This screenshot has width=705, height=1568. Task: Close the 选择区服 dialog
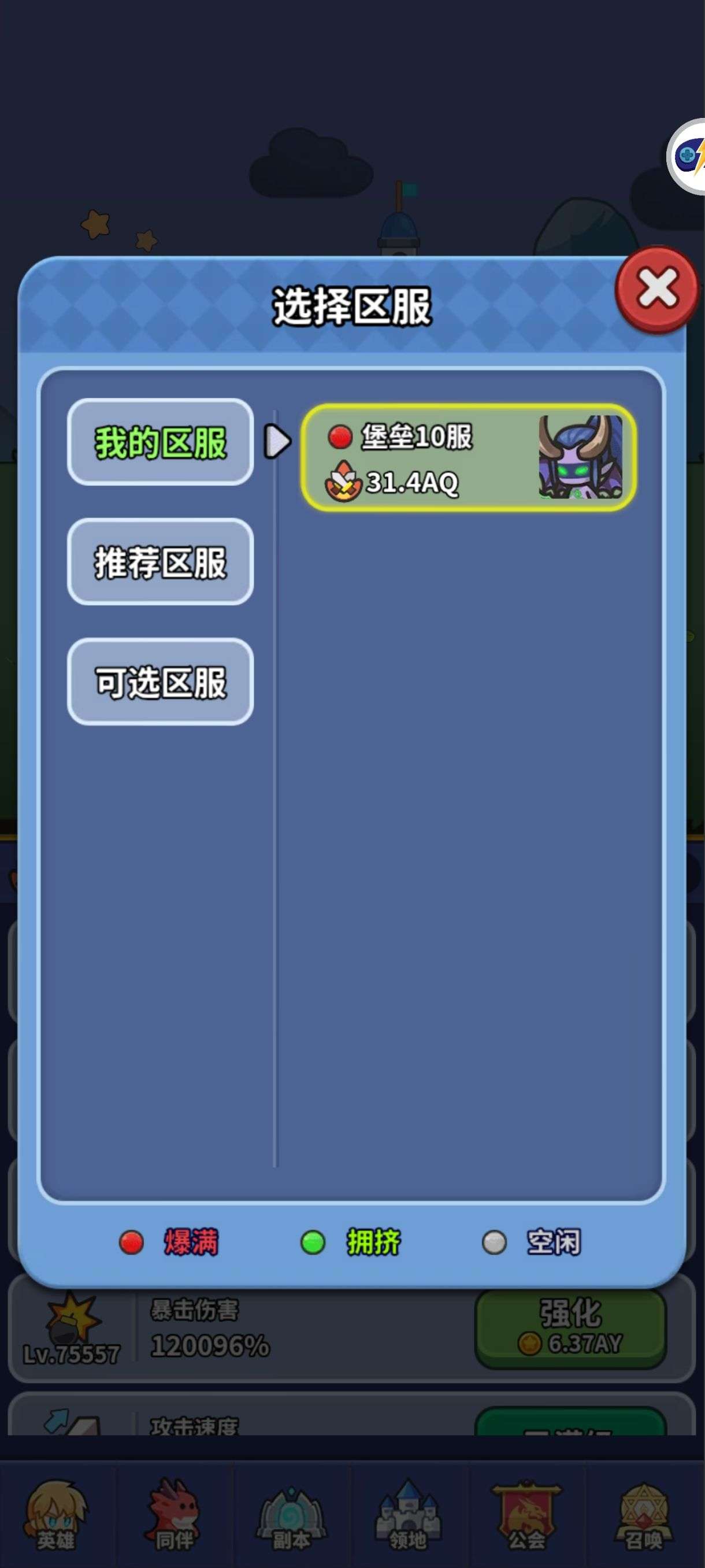tap(656, 289)
